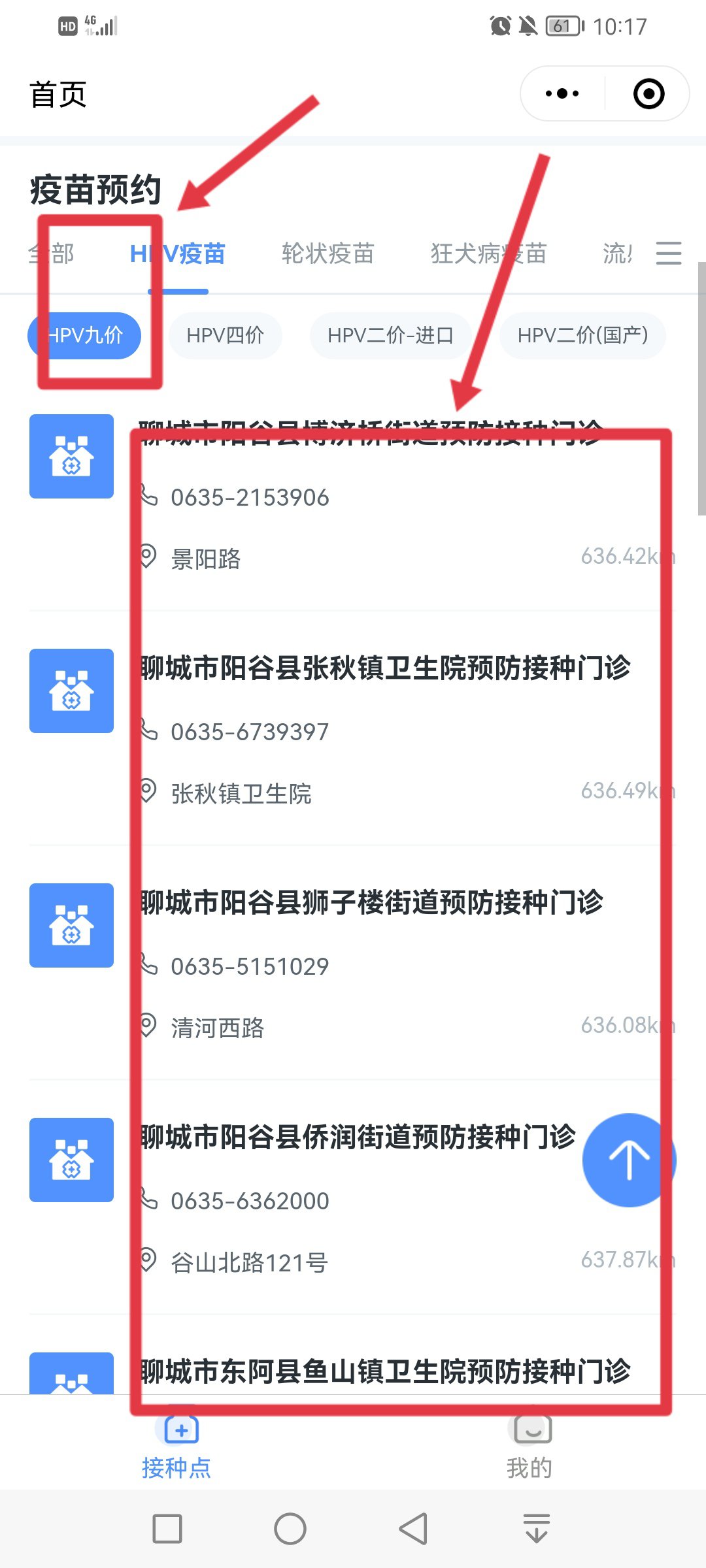Viewport: 706px width, 1568px height.
Task: Open 东阿县鱼山镇卫生院预防接种门诊
Action: (x=384, y=1371)
